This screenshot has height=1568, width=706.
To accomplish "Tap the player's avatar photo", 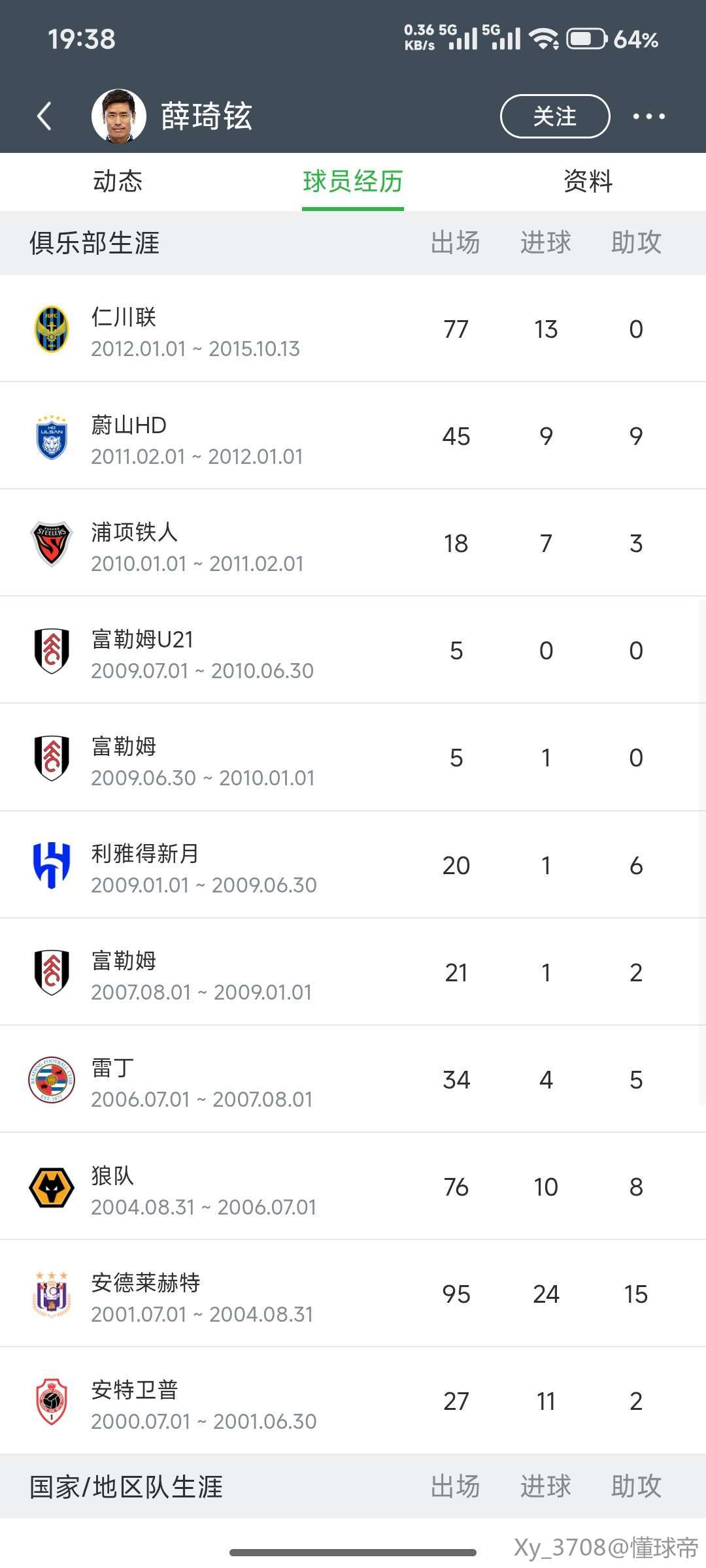I will tap(118, 116).
